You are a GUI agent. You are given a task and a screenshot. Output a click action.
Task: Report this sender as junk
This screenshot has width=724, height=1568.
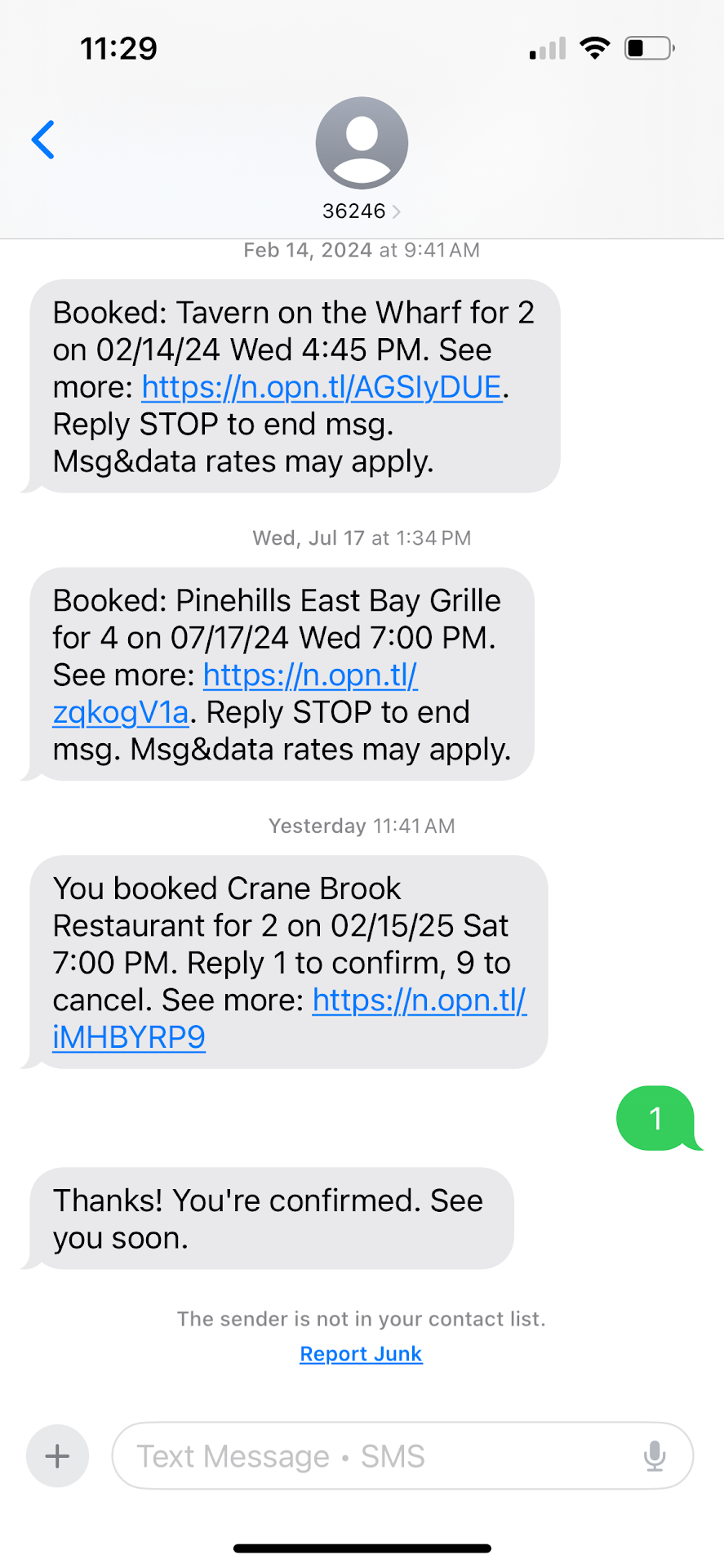[361, 1354]
